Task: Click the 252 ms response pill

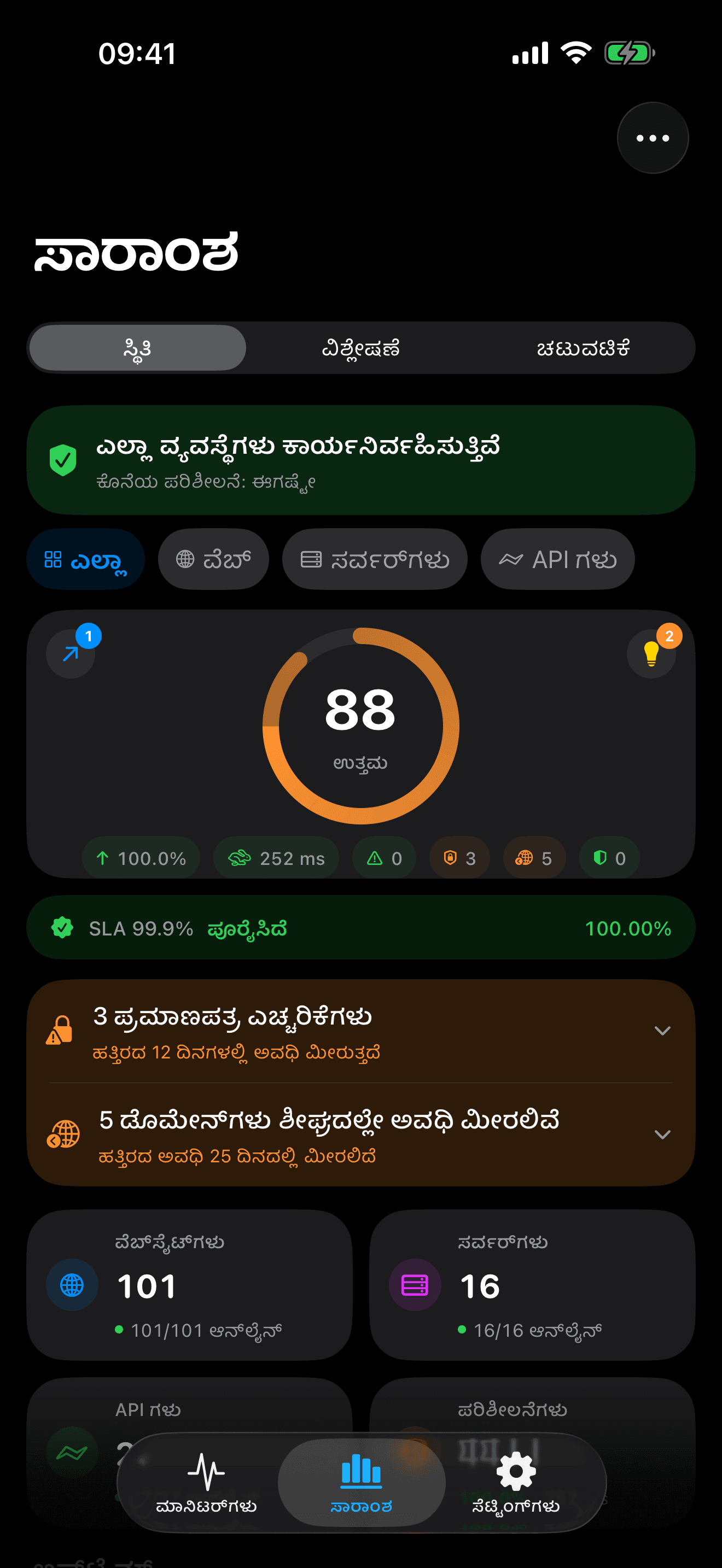Action: click(x=276, y=858)
